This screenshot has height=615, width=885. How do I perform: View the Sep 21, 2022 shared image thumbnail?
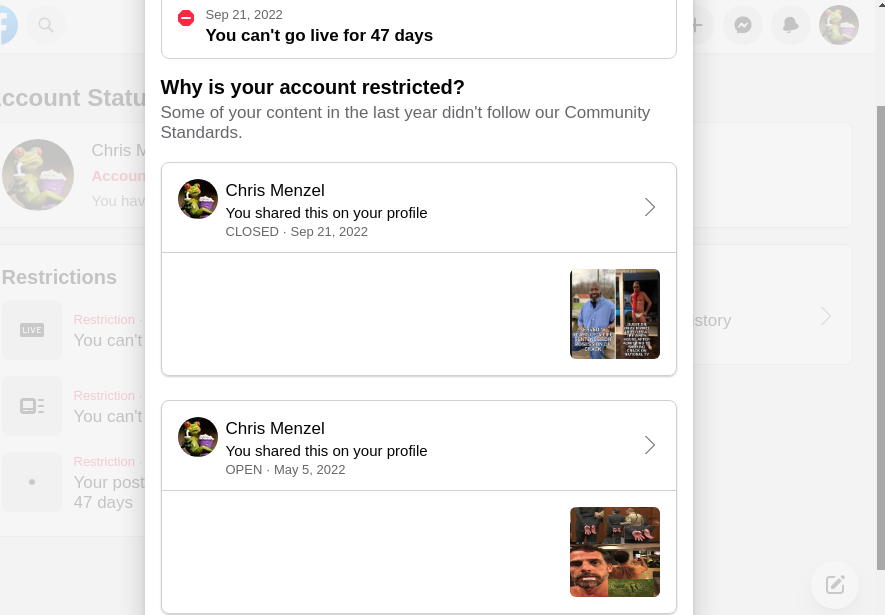pyautogui.click(x=614, y=314)
